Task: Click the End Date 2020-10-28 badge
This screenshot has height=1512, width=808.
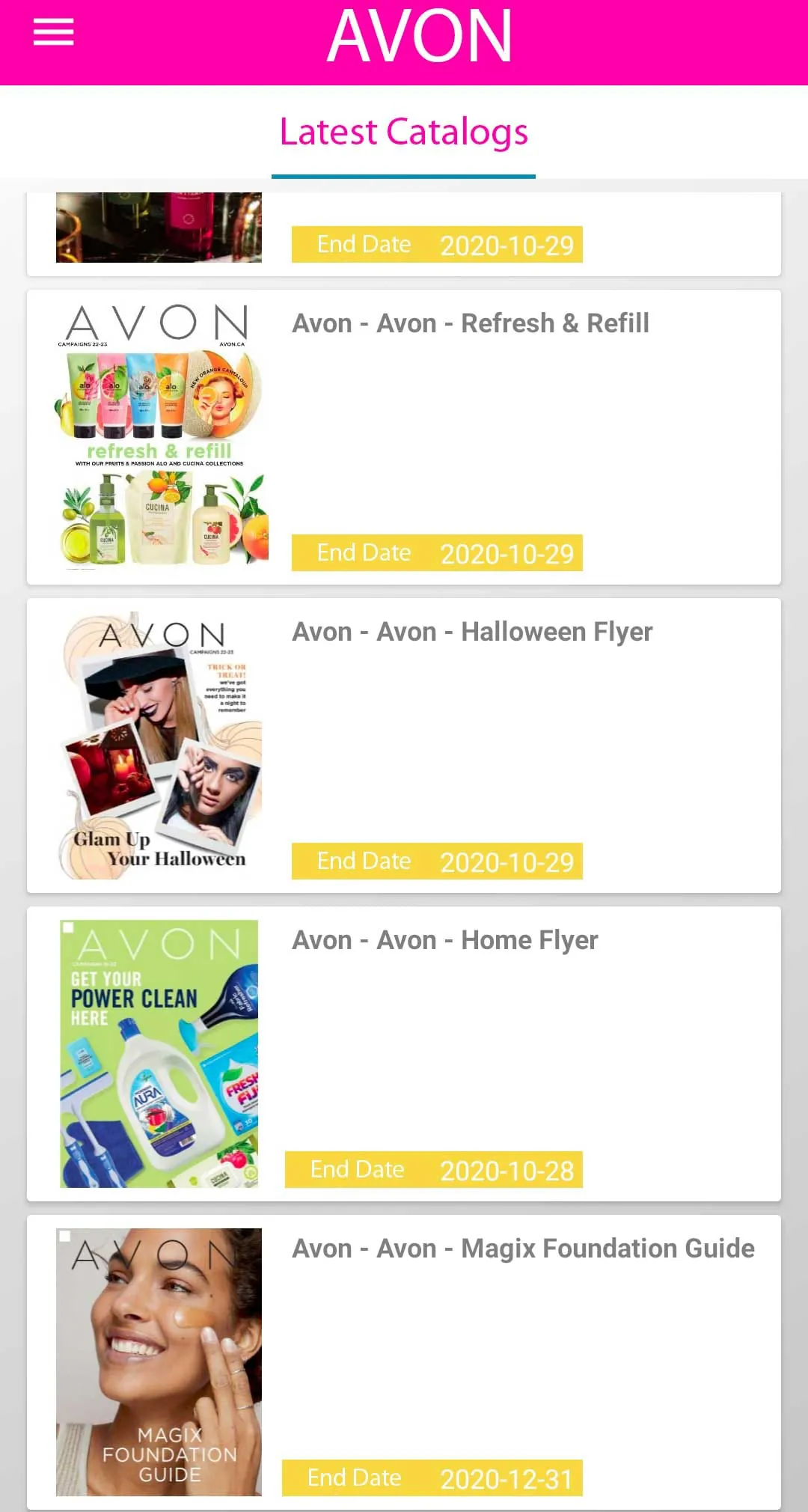Action: pyautogui.click(x=432, y=1169)
